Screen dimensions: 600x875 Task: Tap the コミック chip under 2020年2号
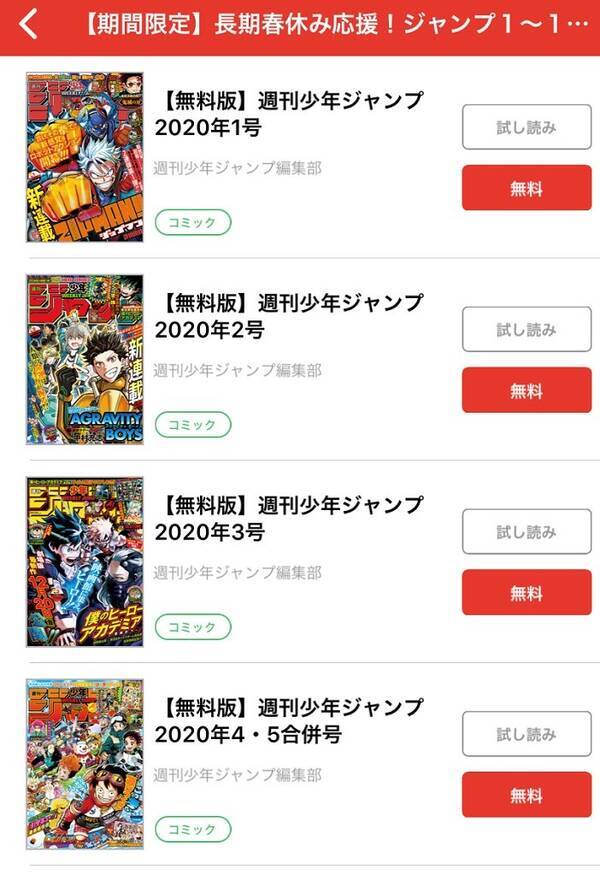click(x=192, y=425)
